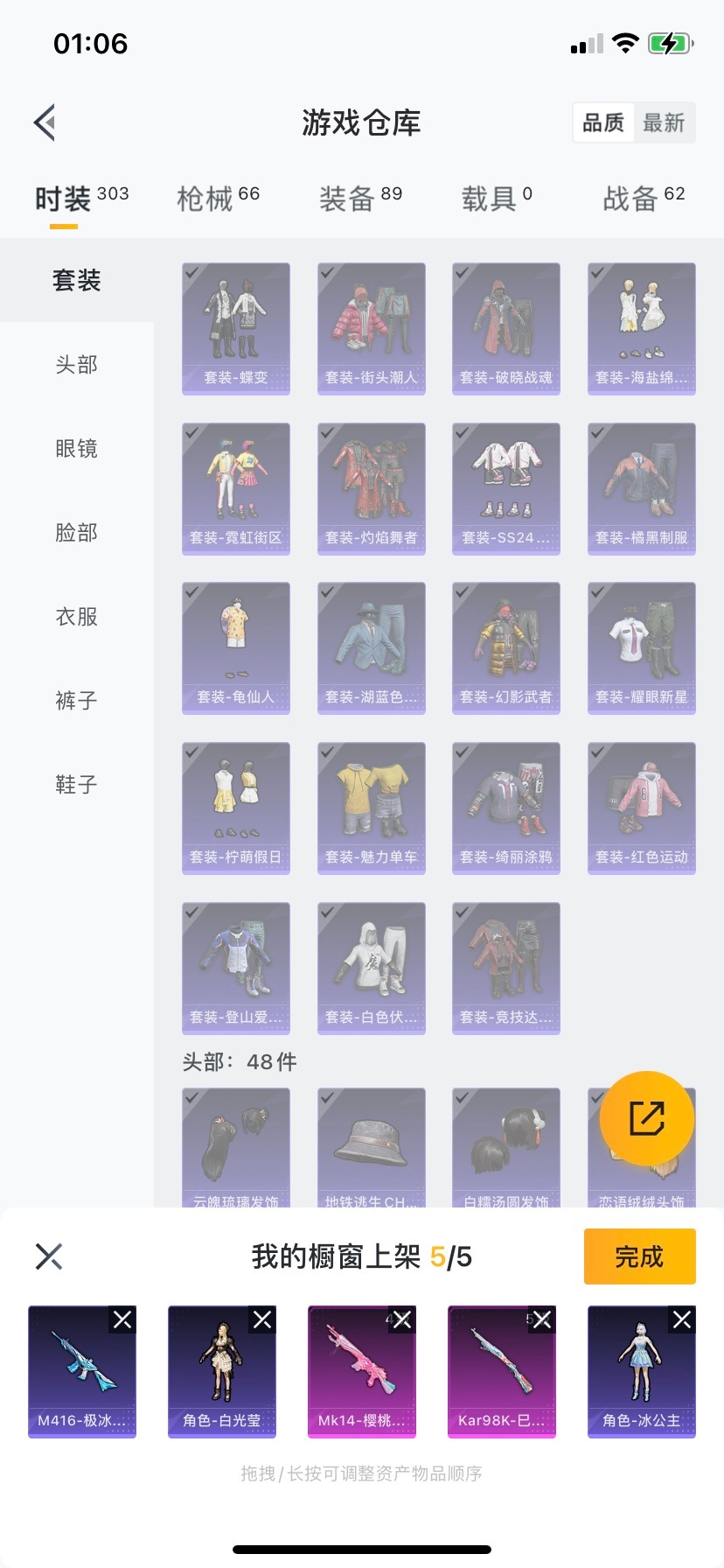Image resolution: width=724 pixels, height=1568 pixels.
Task: Jump to the 衣服 category
Action: point(77,617)
